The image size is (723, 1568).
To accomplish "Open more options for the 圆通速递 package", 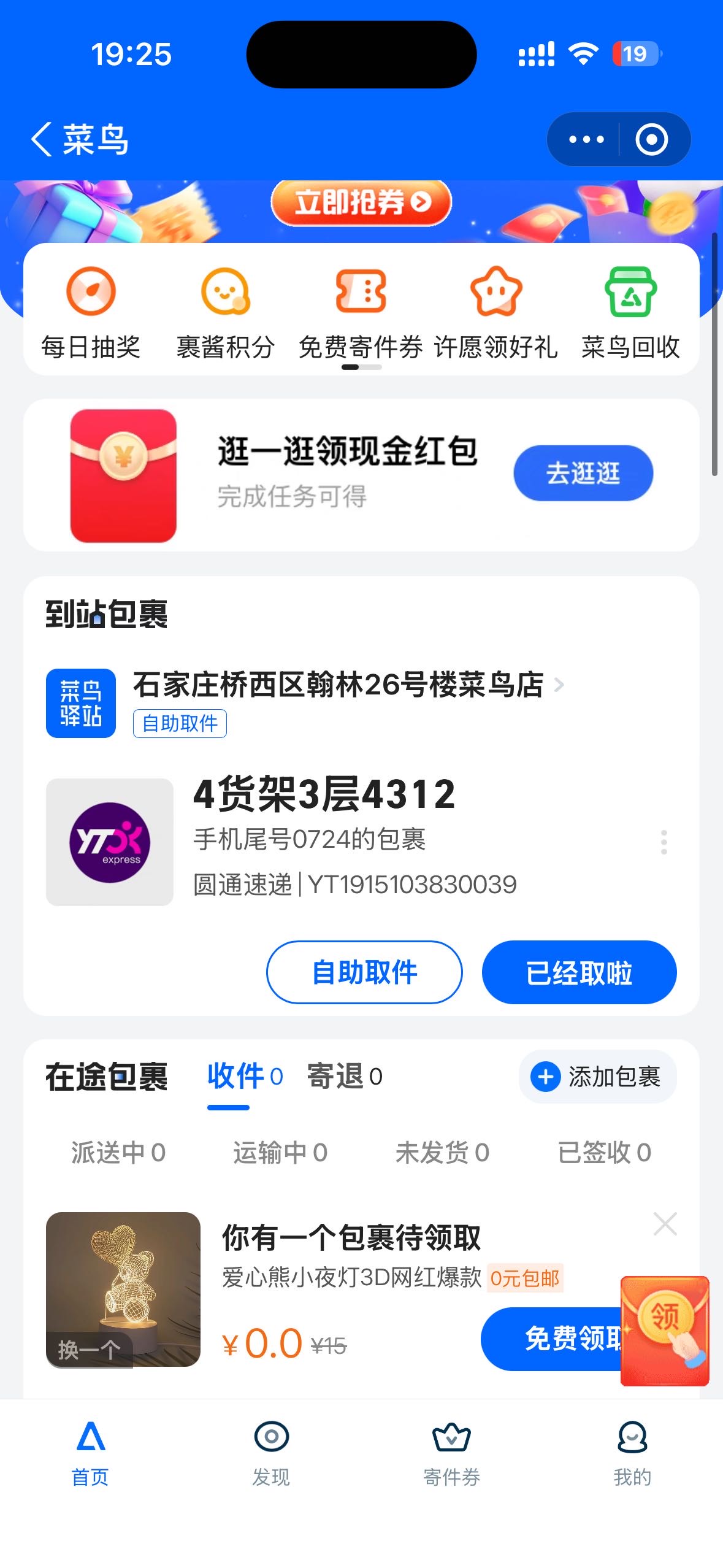I will pos(664,842).
